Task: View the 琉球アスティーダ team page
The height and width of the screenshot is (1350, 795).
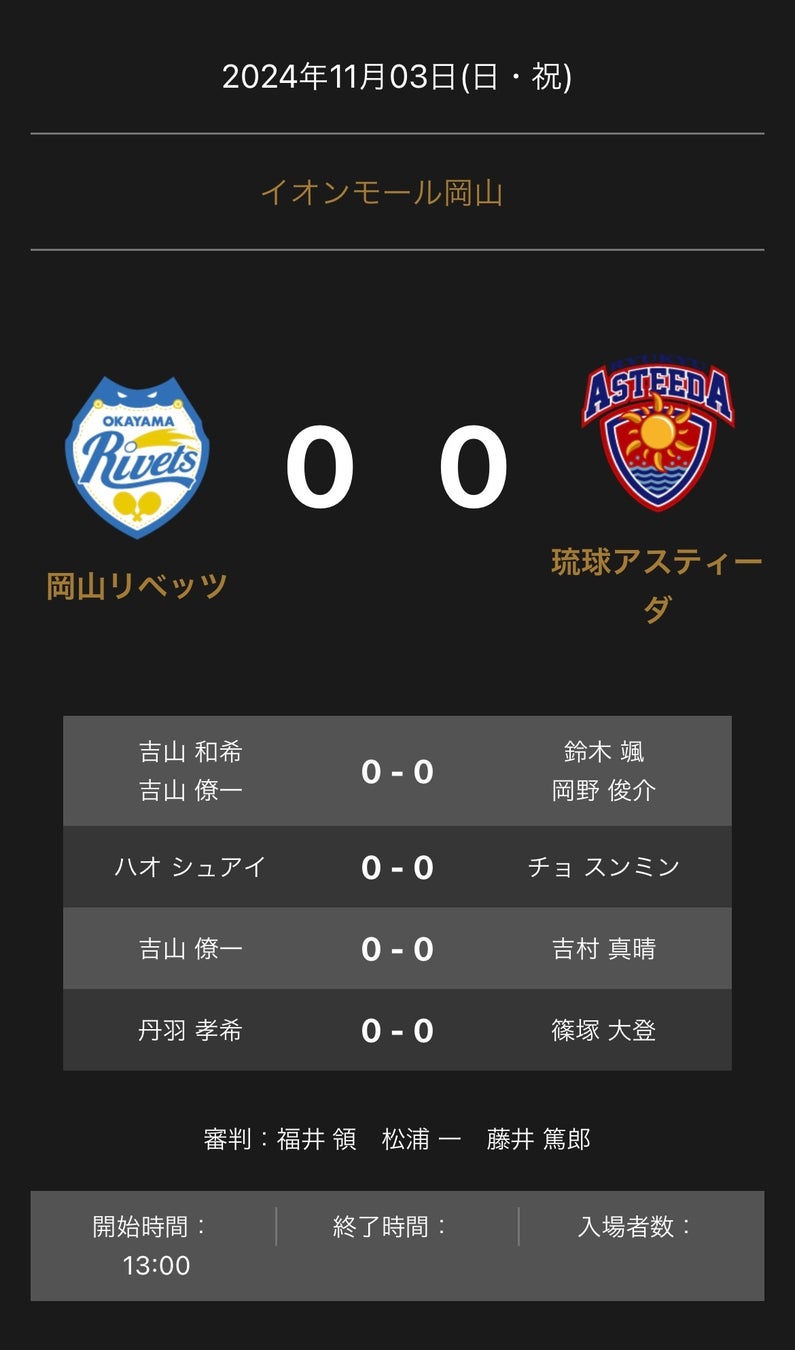Action: (656, 563)
